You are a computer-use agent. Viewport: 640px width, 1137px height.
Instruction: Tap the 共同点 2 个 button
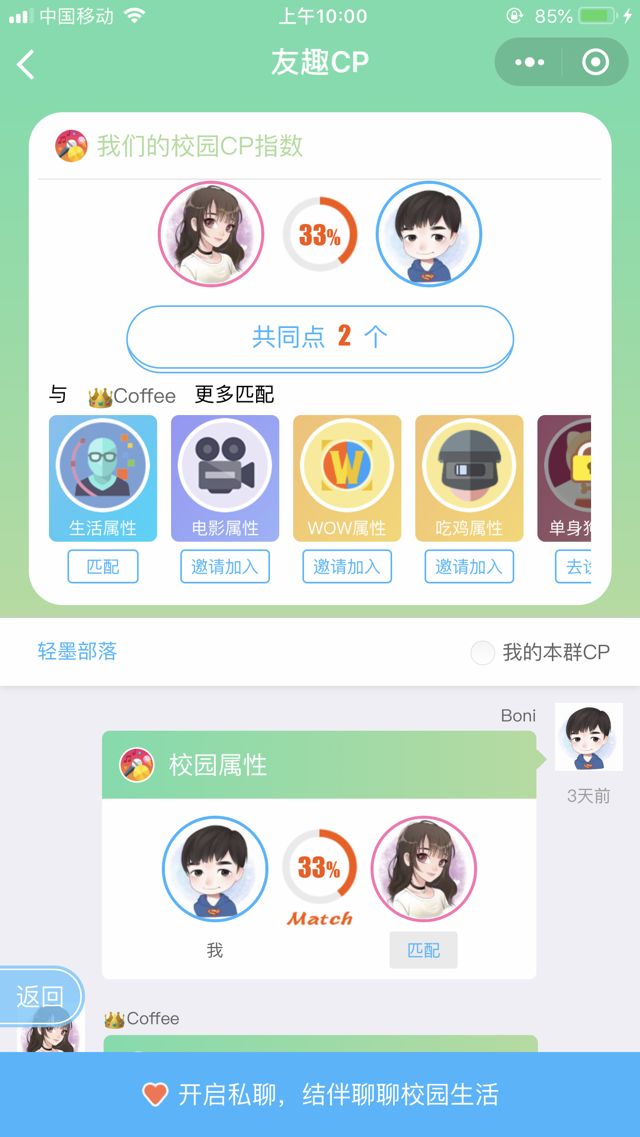[x=319, y=337]
